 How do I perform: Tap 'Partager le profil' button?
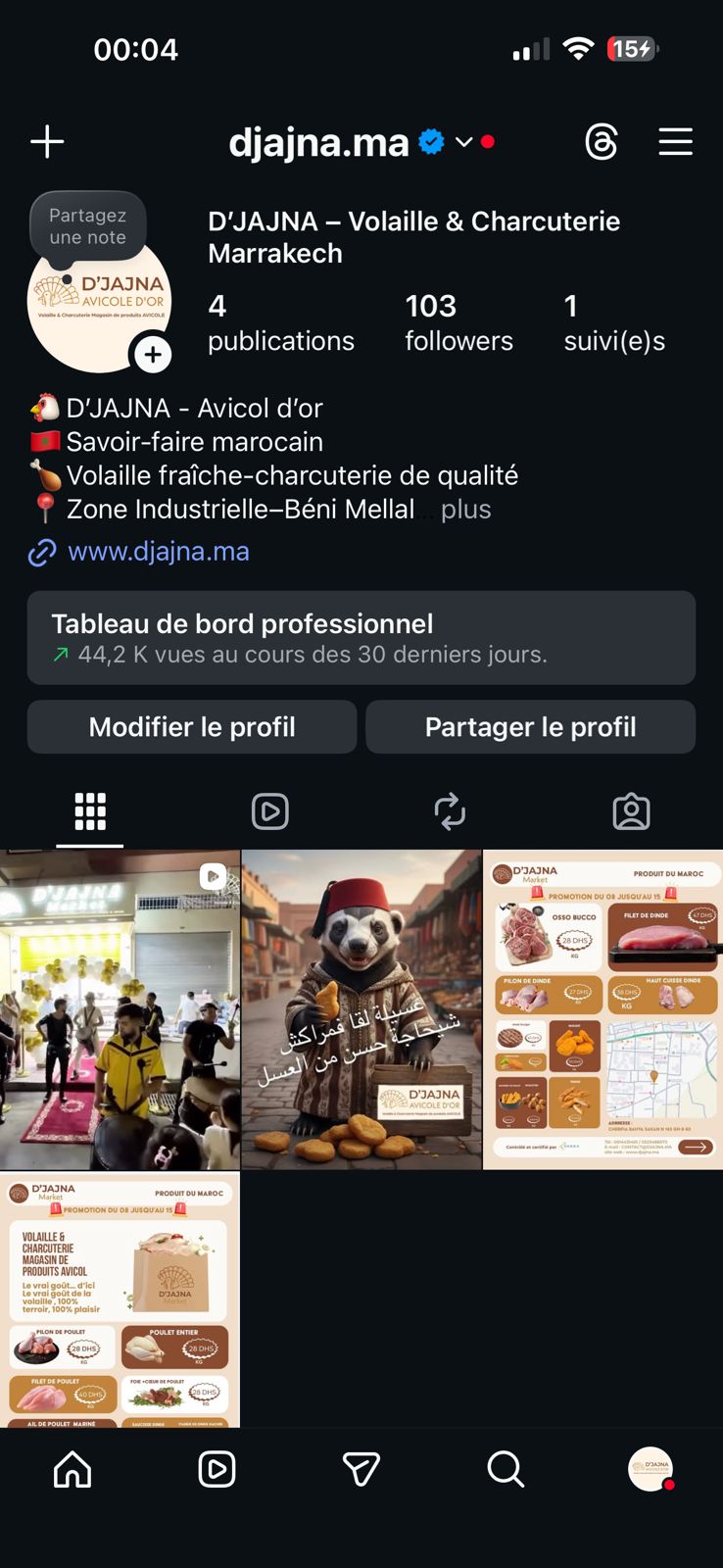pyautogui.click(x=530, y=727)
